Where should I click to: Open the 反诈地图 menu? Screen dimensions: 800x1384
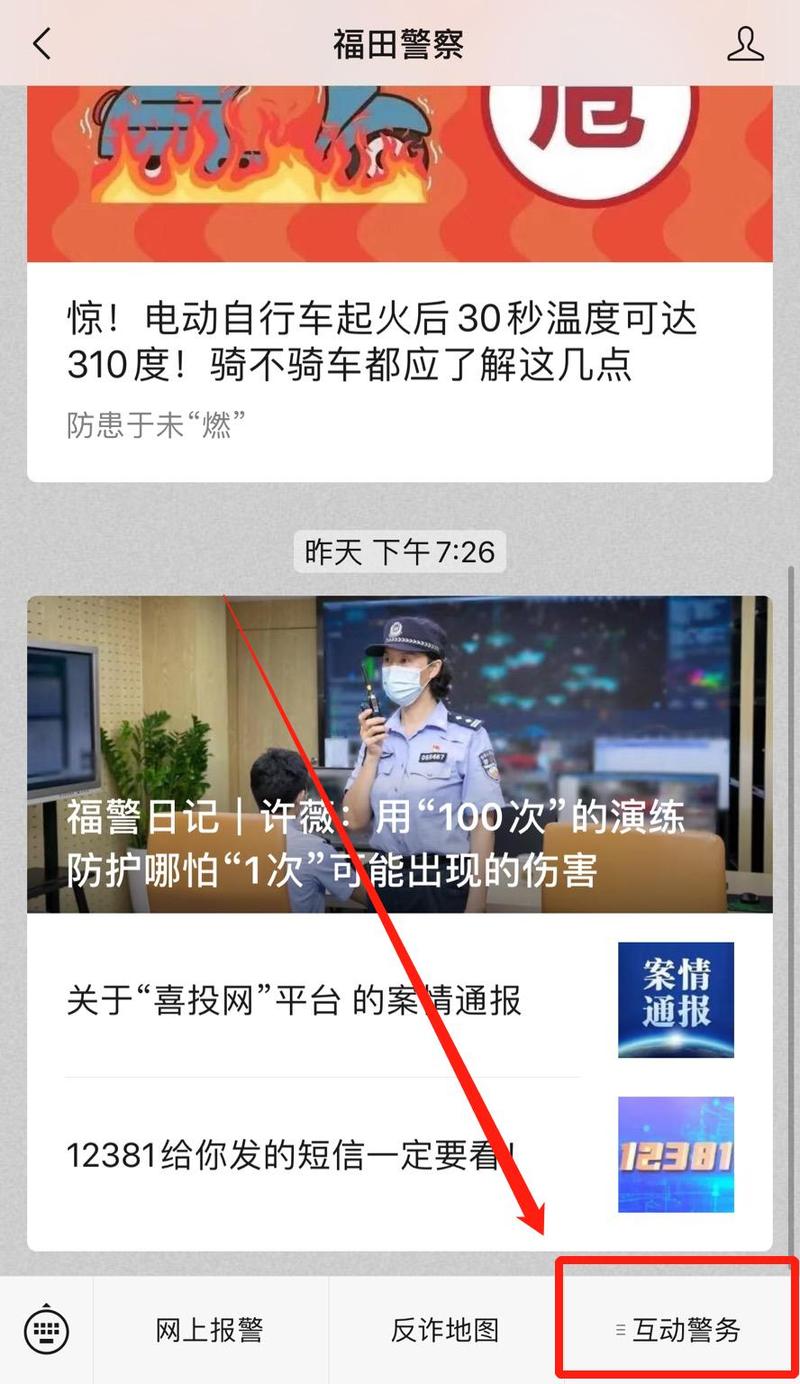444,1331
